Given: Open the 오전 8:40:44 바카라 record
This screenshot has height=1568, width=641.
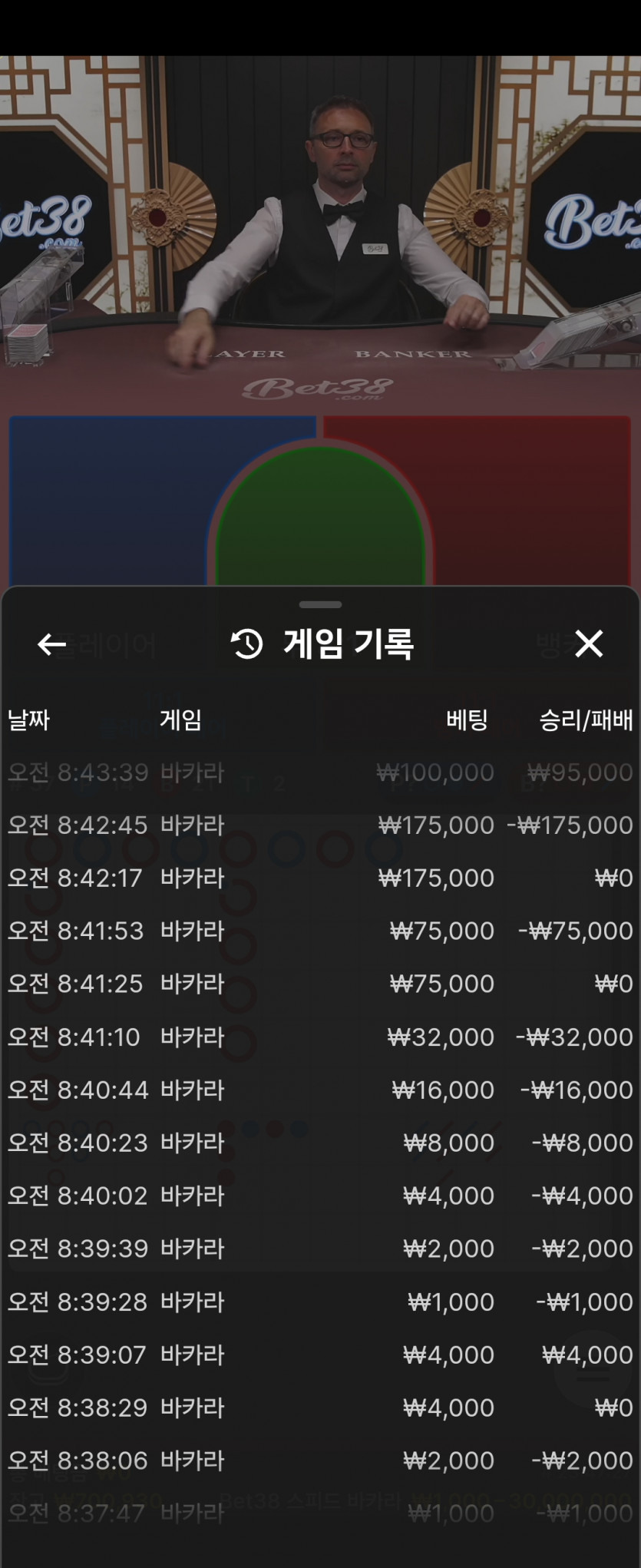Looking at the screenshot, I should (320, 1090).
